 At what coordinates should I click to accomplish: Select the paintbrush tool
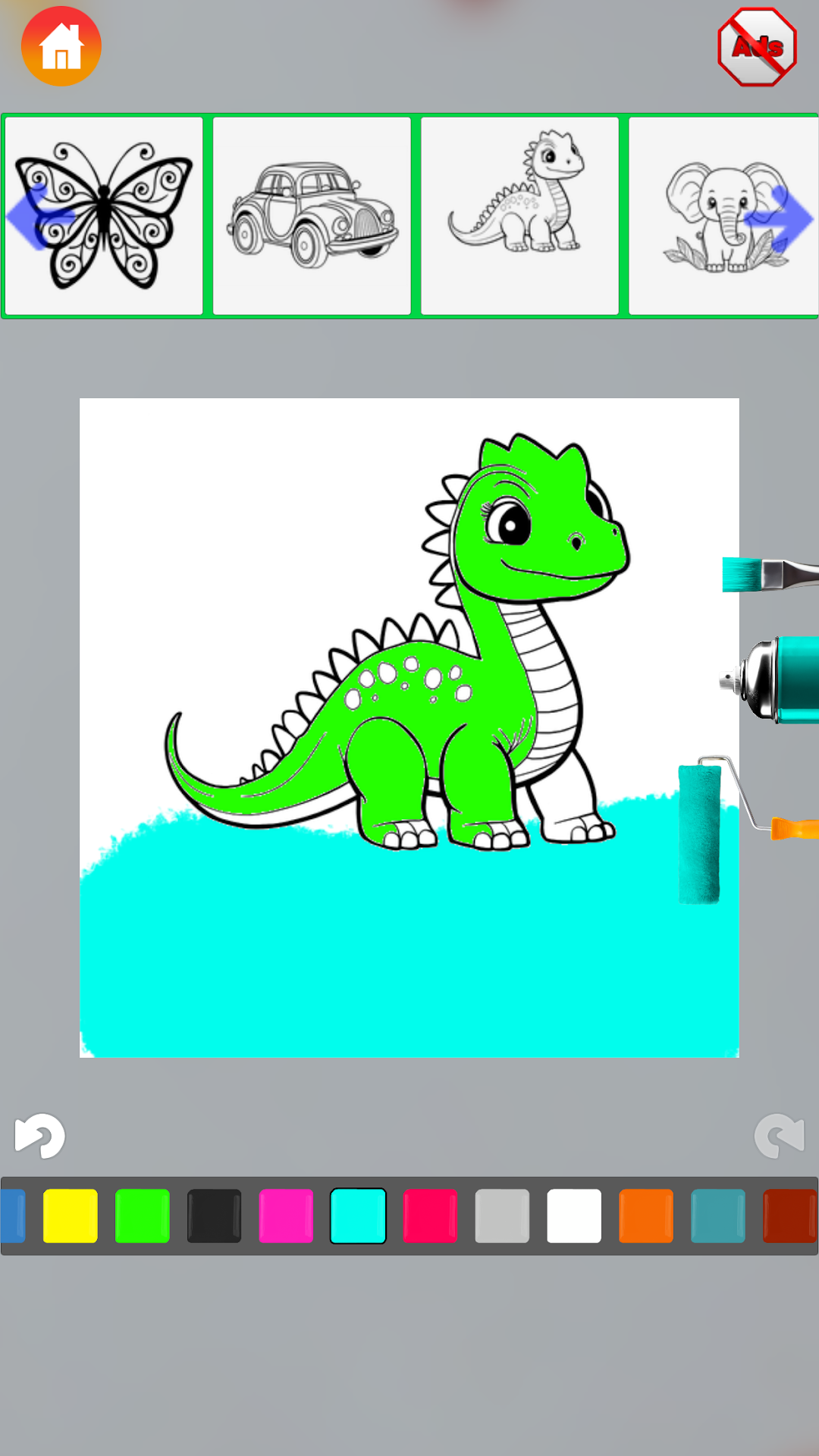tap(770, 574)
